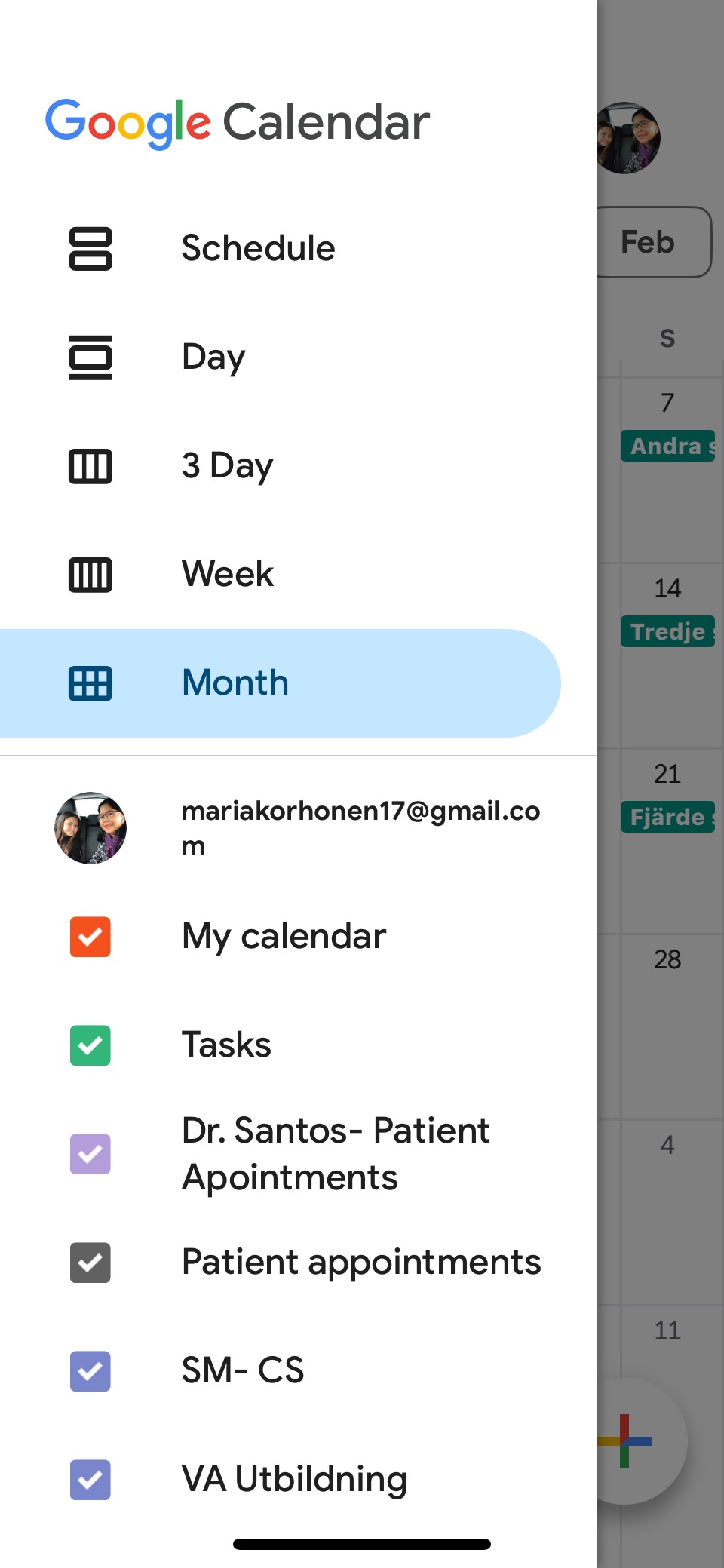724x1568 pixels.
Task: Open the account profile picture at top
Action: [630, 138]
